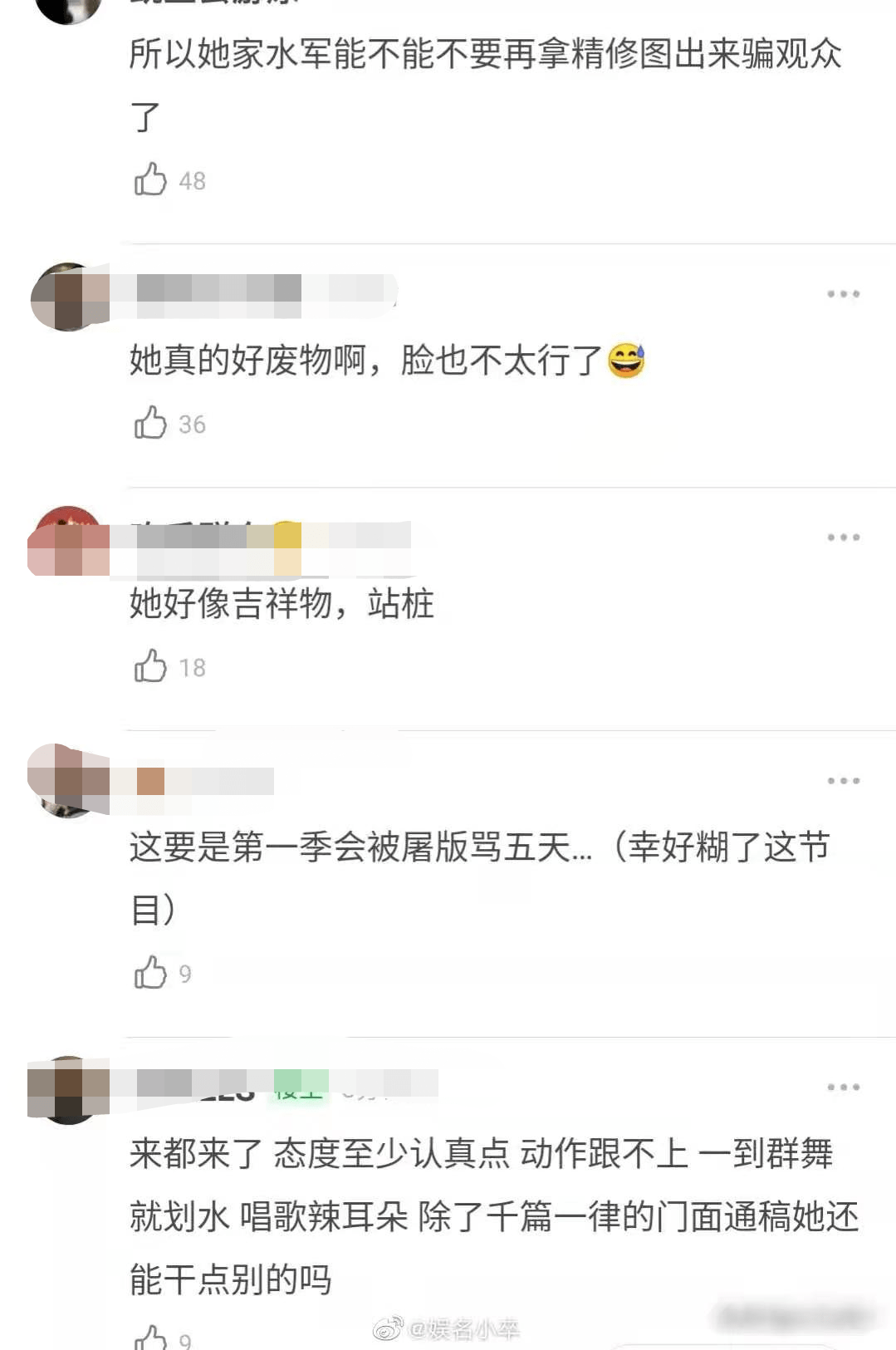896x1350 pixels.
Task: Open the avatar of the 好废物 commenter
Action: pyautogui.click(x=69, y=297)
